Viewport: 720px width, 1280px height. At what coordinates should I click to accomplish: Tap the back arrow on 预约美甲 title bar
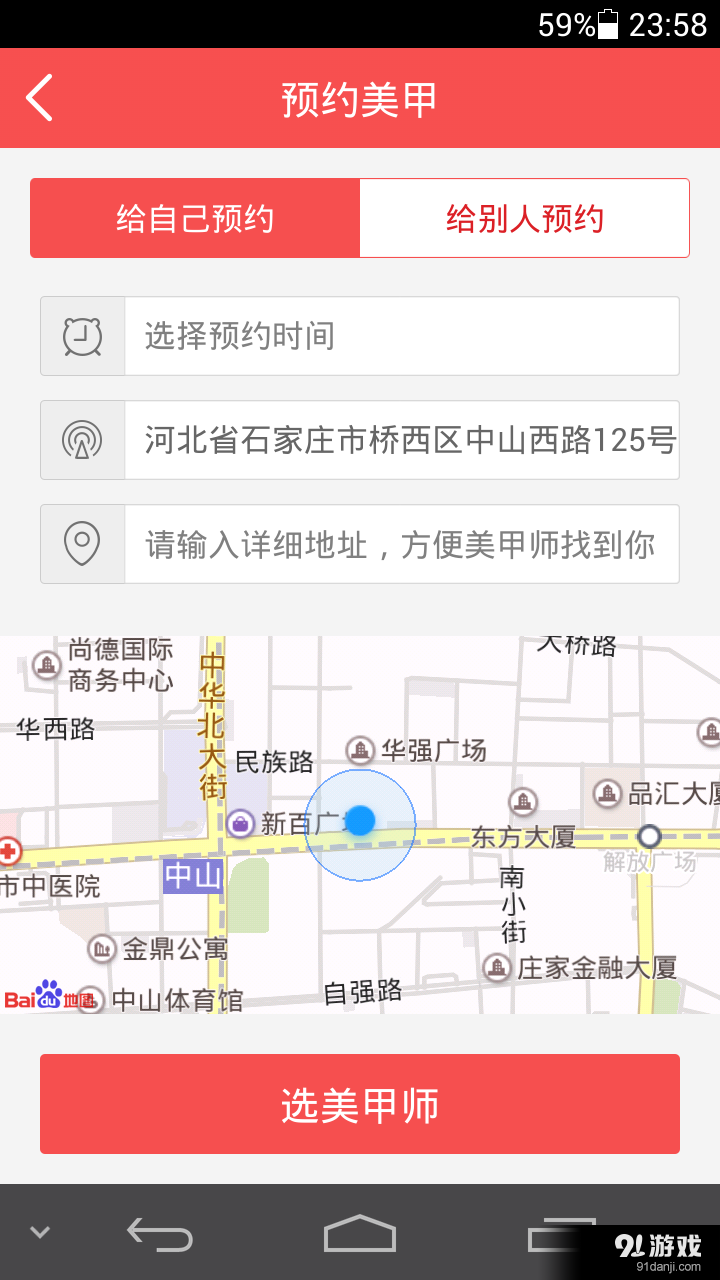point(40,98)
